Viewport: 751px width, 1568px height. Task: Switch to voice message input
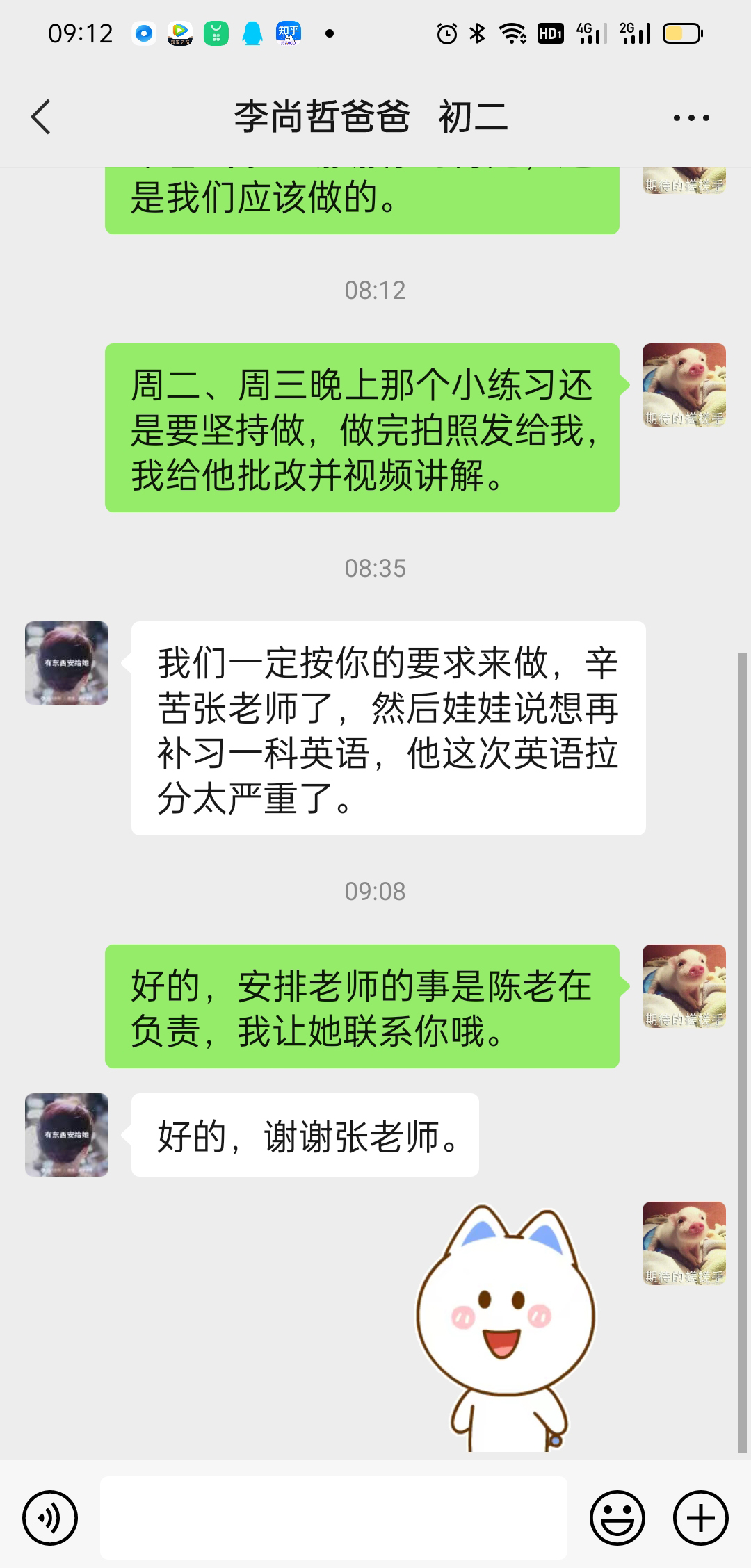(50, 1518)
